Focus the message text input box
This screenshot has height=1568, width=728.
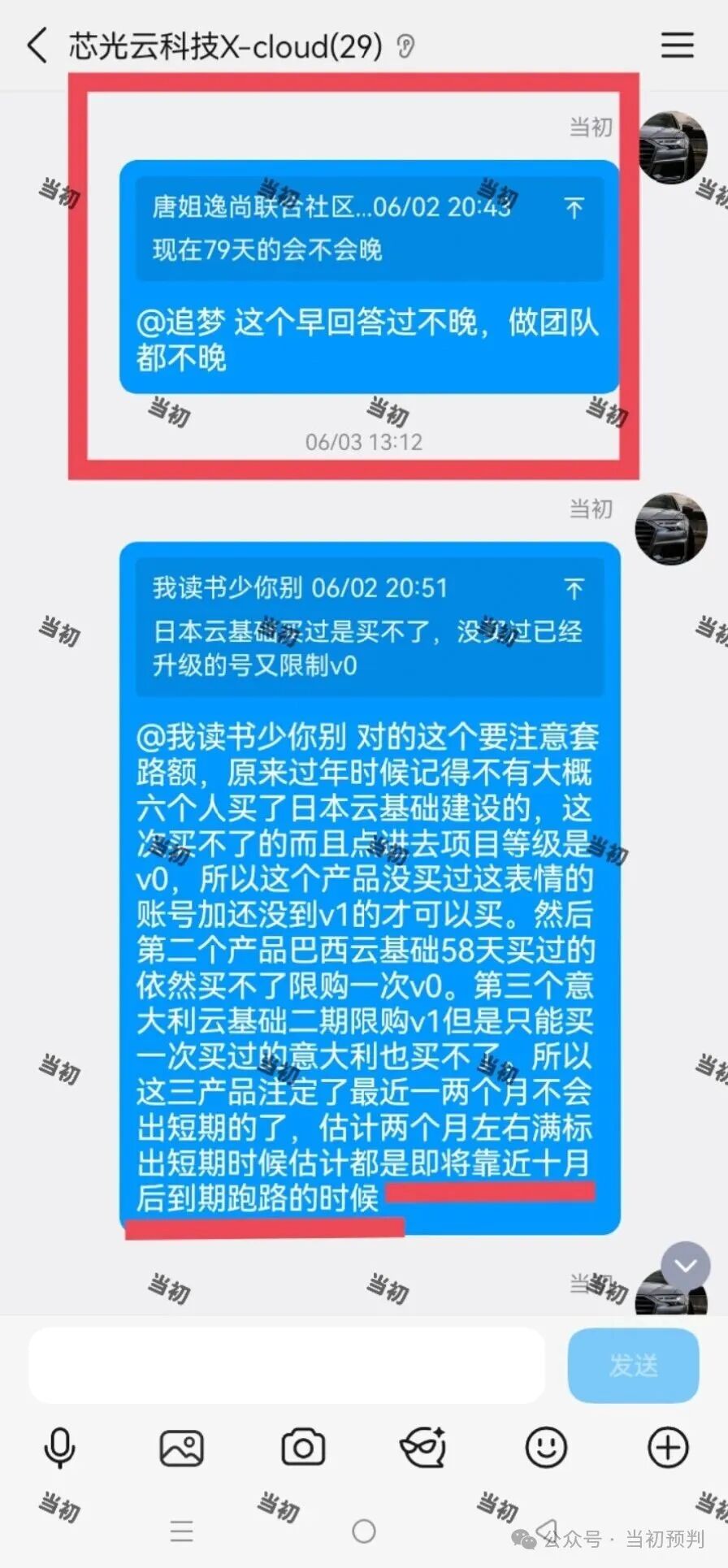click(286, 1366)
